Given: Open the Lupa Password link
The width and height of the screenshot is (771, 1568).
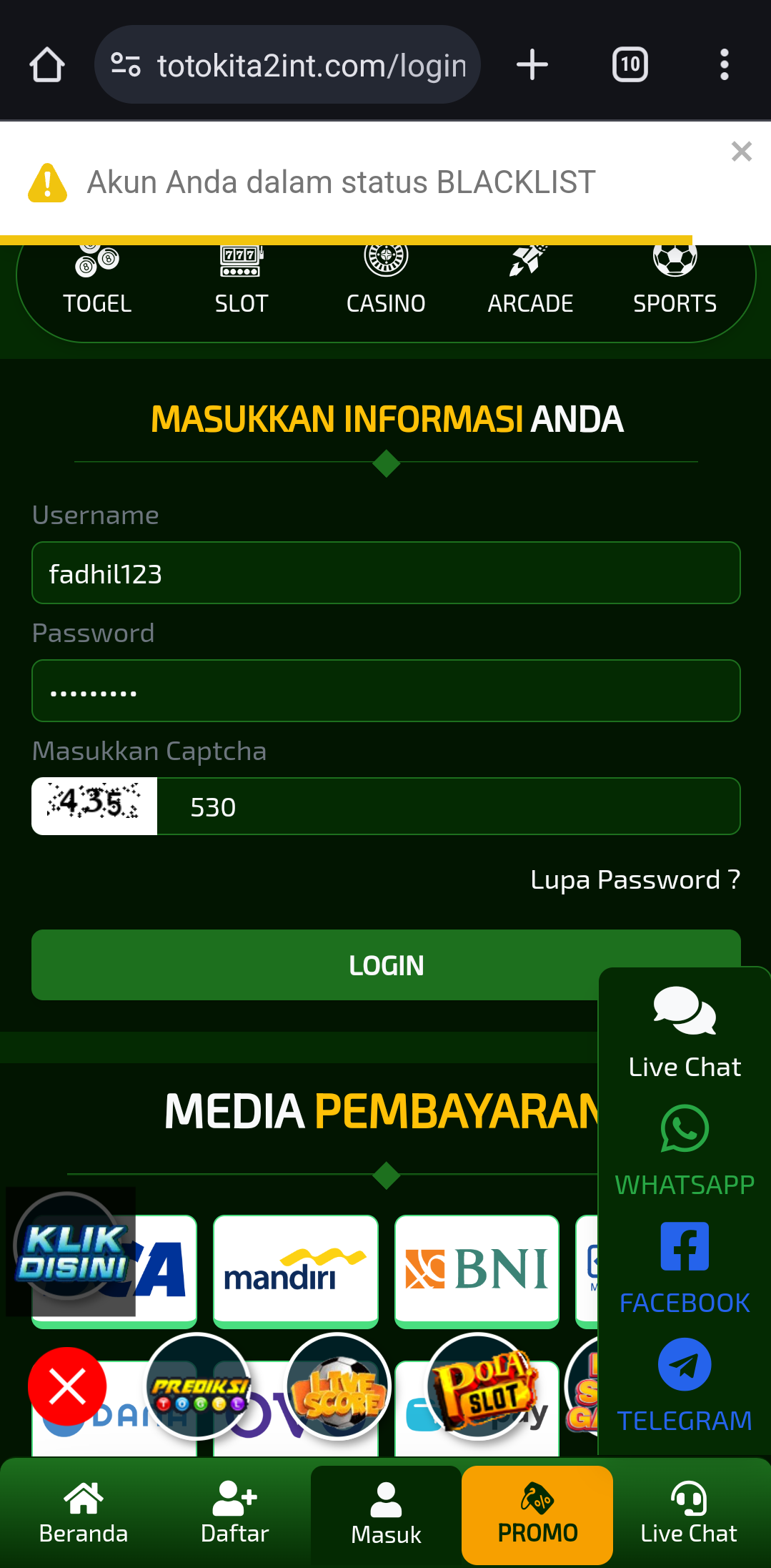Looking at the screenshot, I should (x=635, y=879).
